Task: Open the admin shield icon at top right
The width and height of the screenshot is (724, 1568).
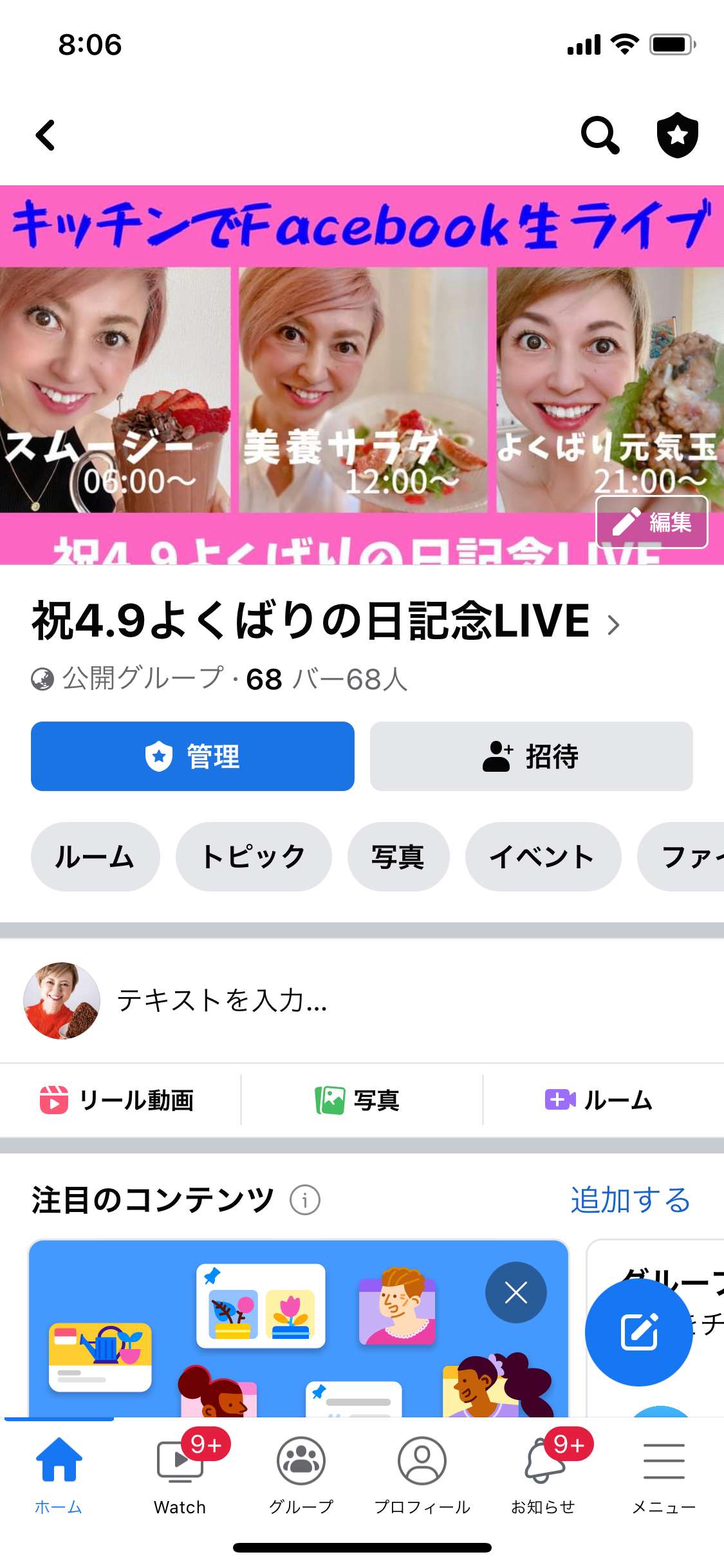Action: click(677, 135)
